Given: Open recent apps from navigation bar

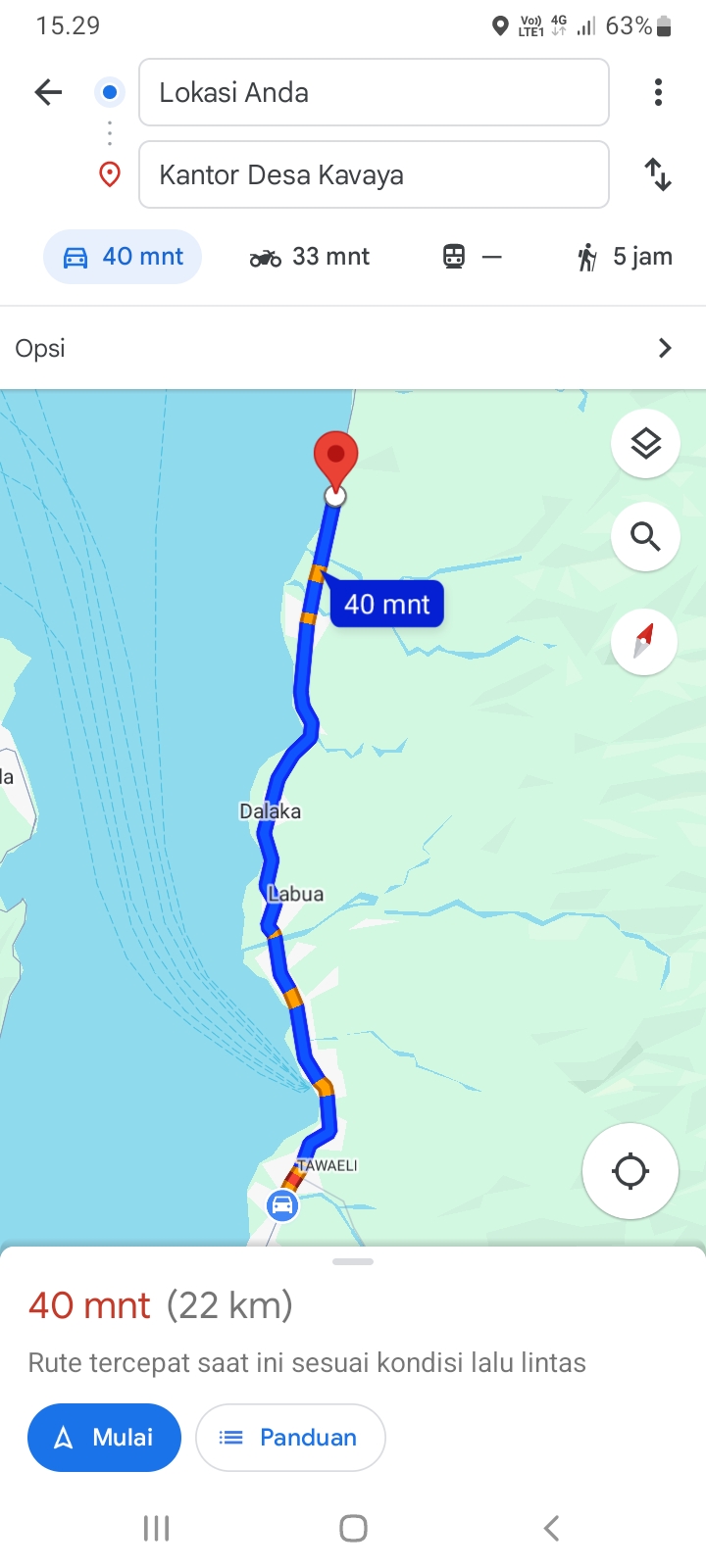Looking at the screenshot, I should 156,1528.
